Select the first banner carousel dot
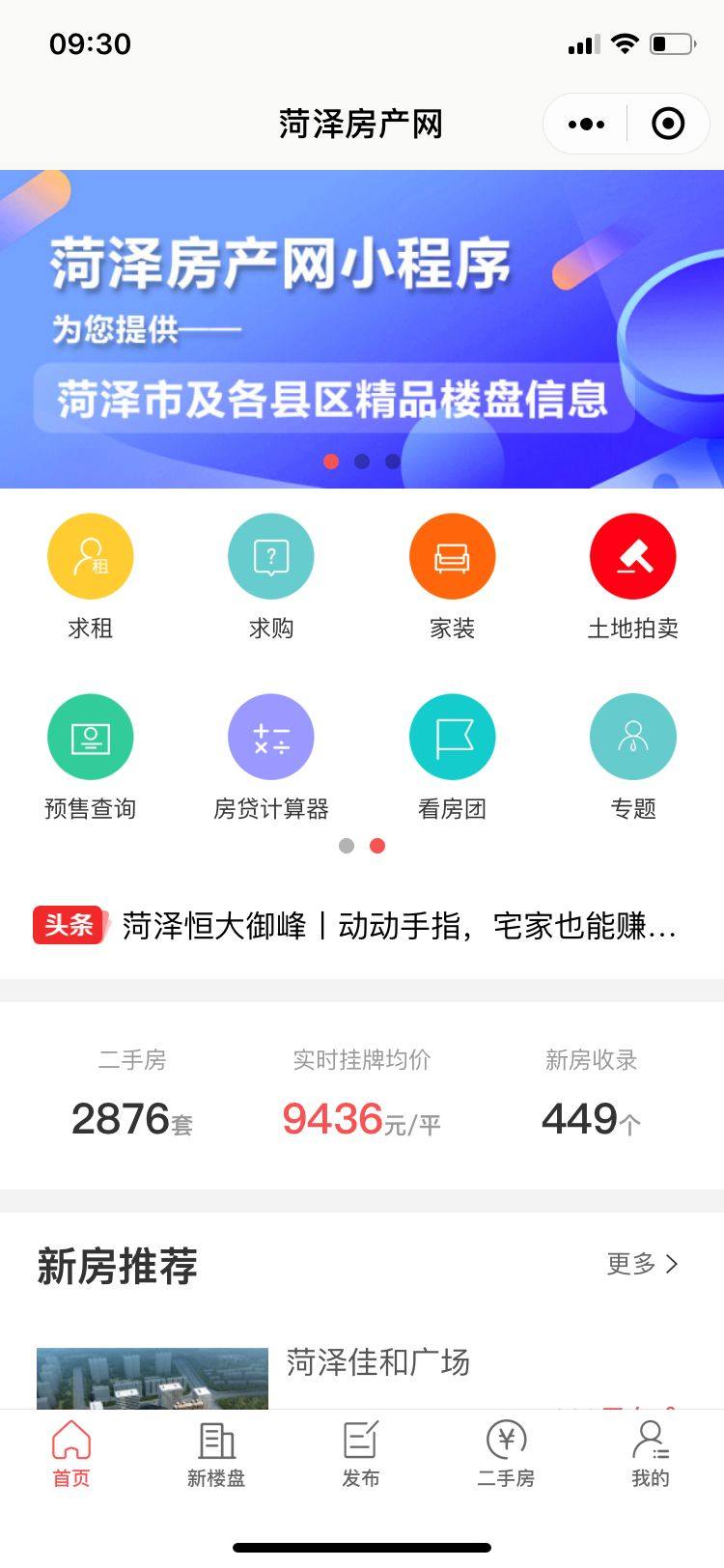 point(333,462)
